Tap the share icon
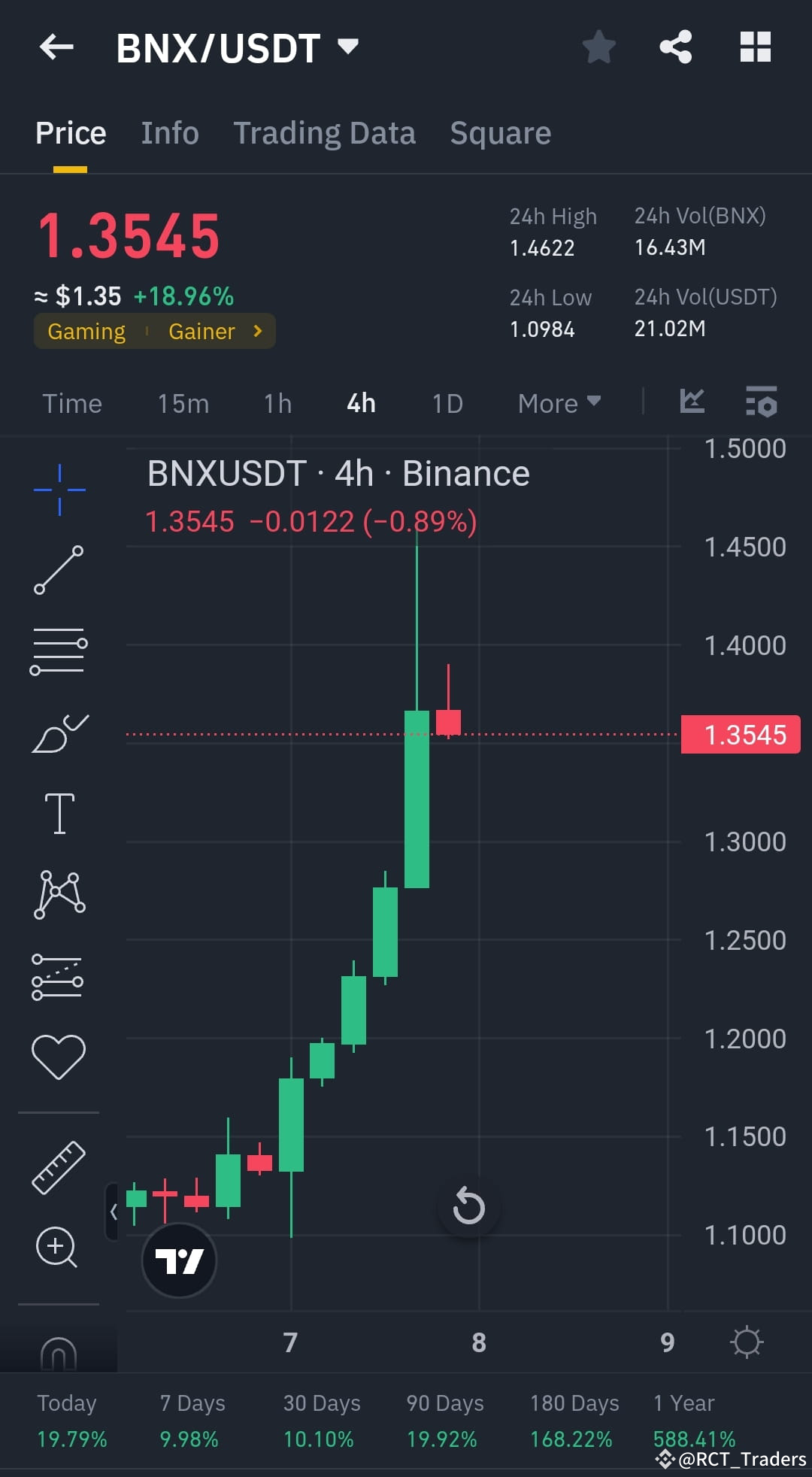Image resolution: width=812 pixels, height=1477 pixels. [x=674, y=47]
